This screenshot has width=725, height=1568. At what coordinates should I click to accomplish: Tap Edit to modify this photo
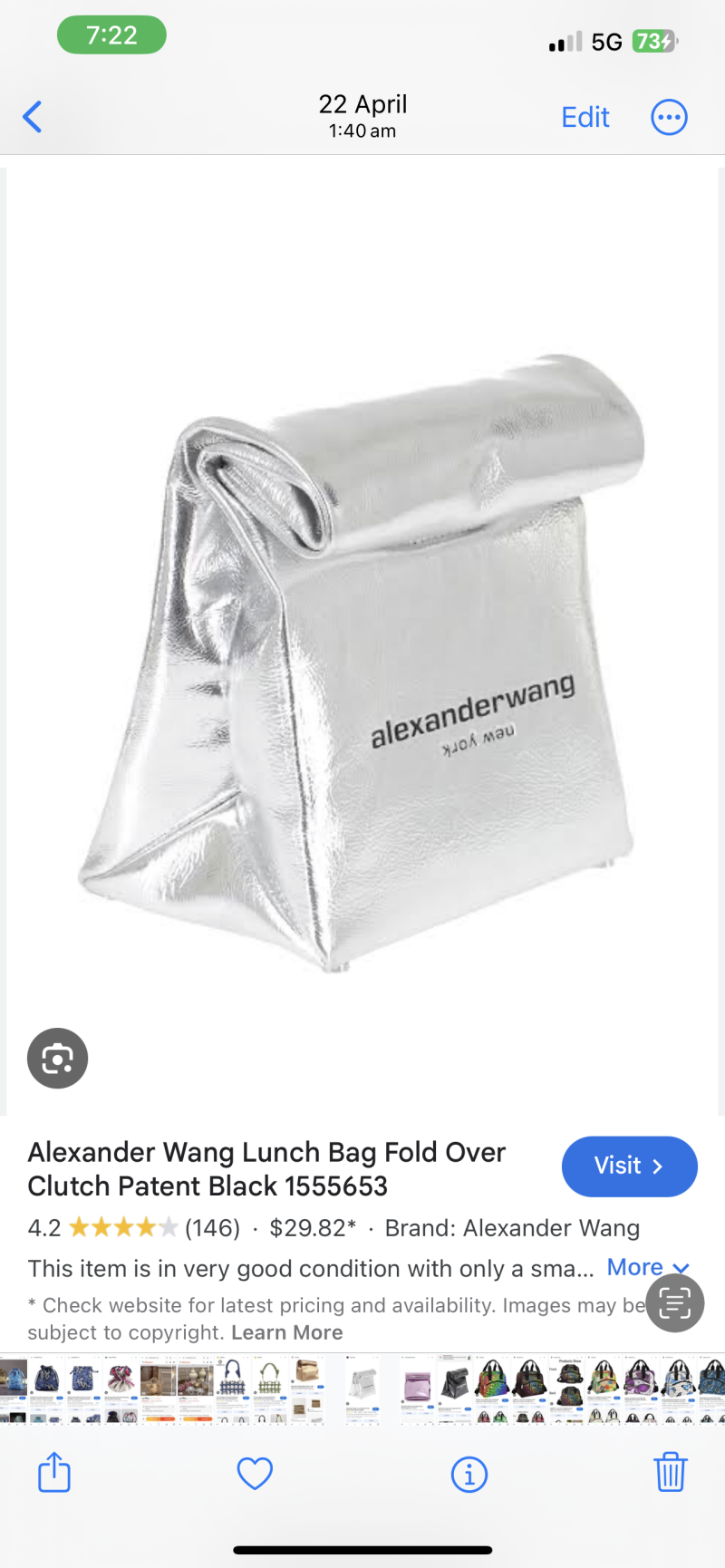click(585, 117)
